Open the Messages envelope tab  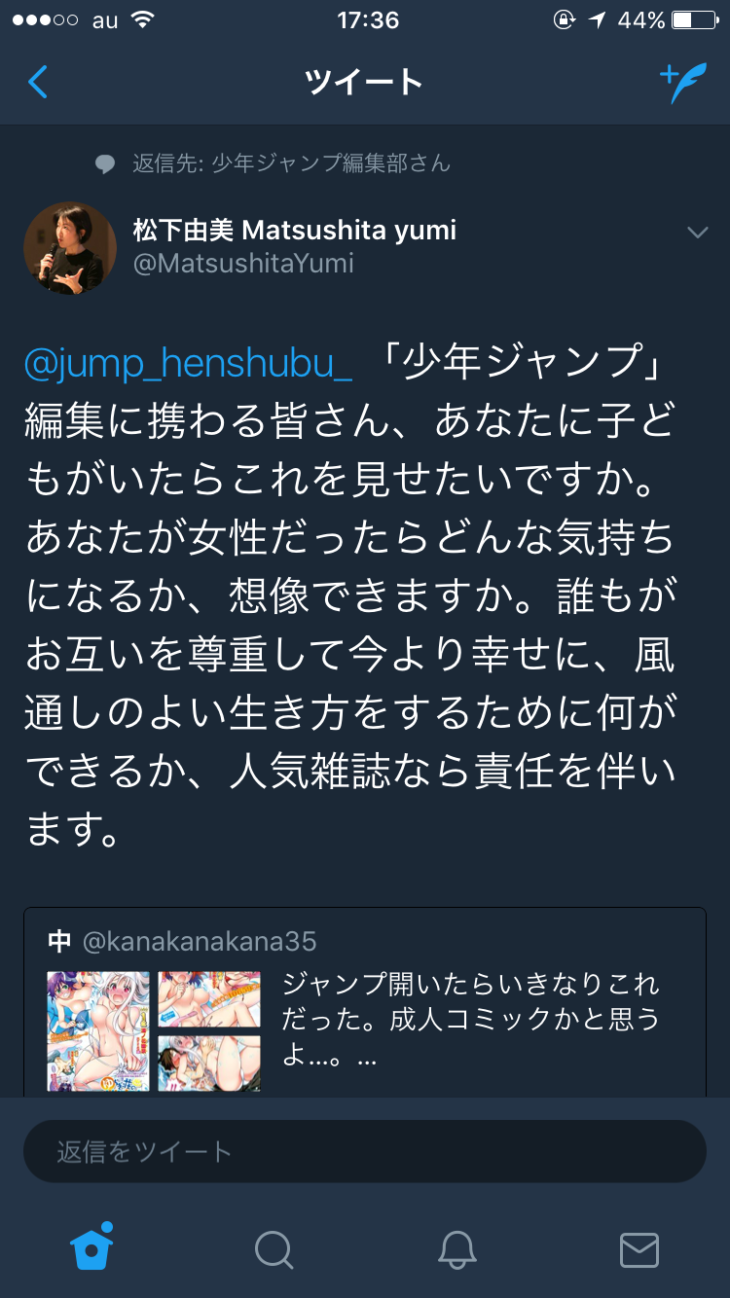639,1249
